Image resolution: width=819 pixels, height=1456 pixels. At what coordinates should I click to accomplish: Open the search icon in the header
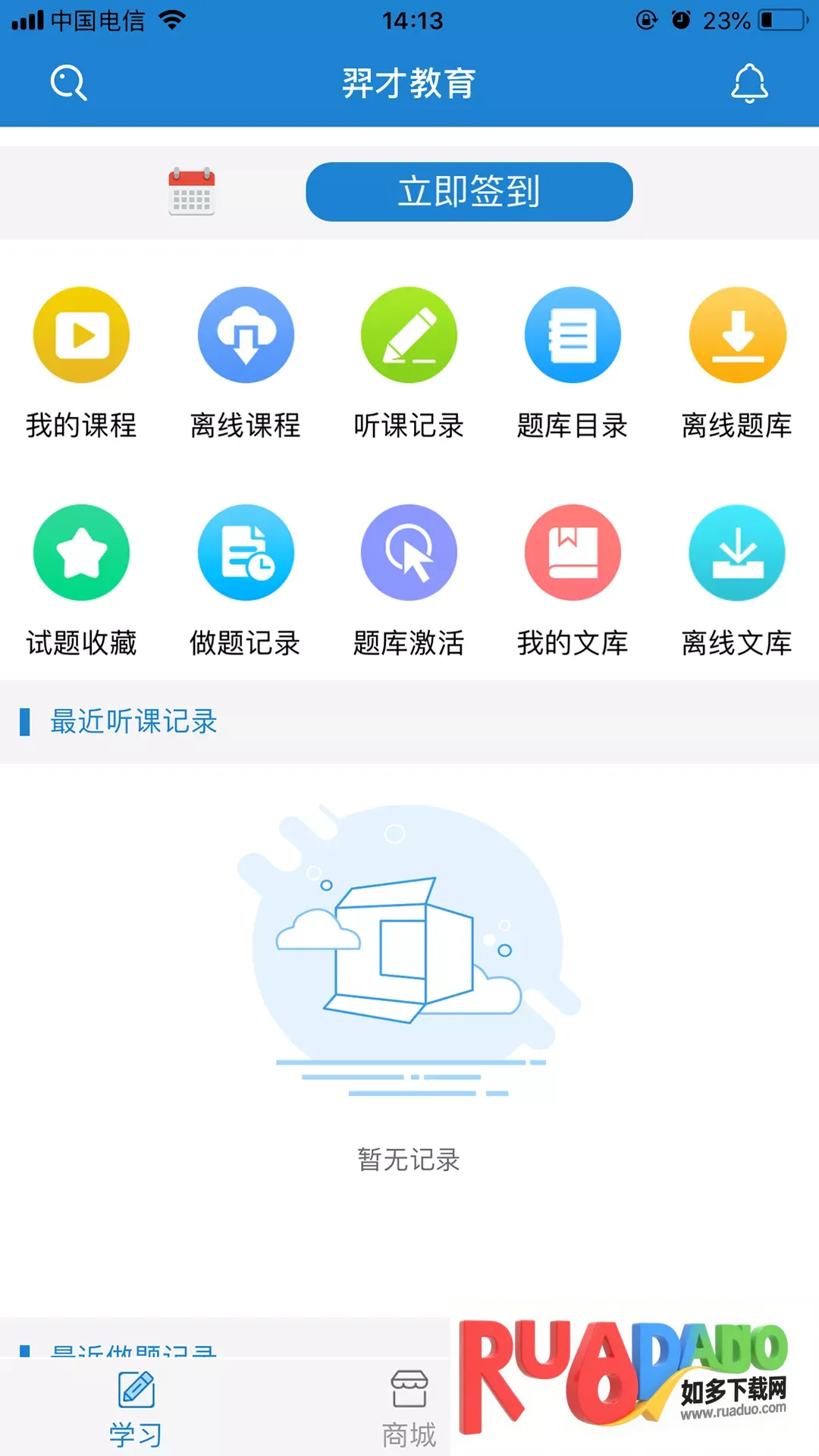[68, 83]
